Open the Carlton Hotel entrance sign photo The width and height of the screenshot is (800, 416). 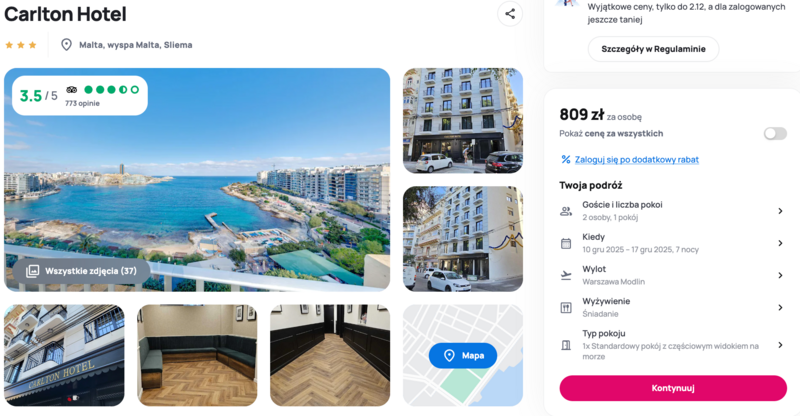tap(64, 355)
